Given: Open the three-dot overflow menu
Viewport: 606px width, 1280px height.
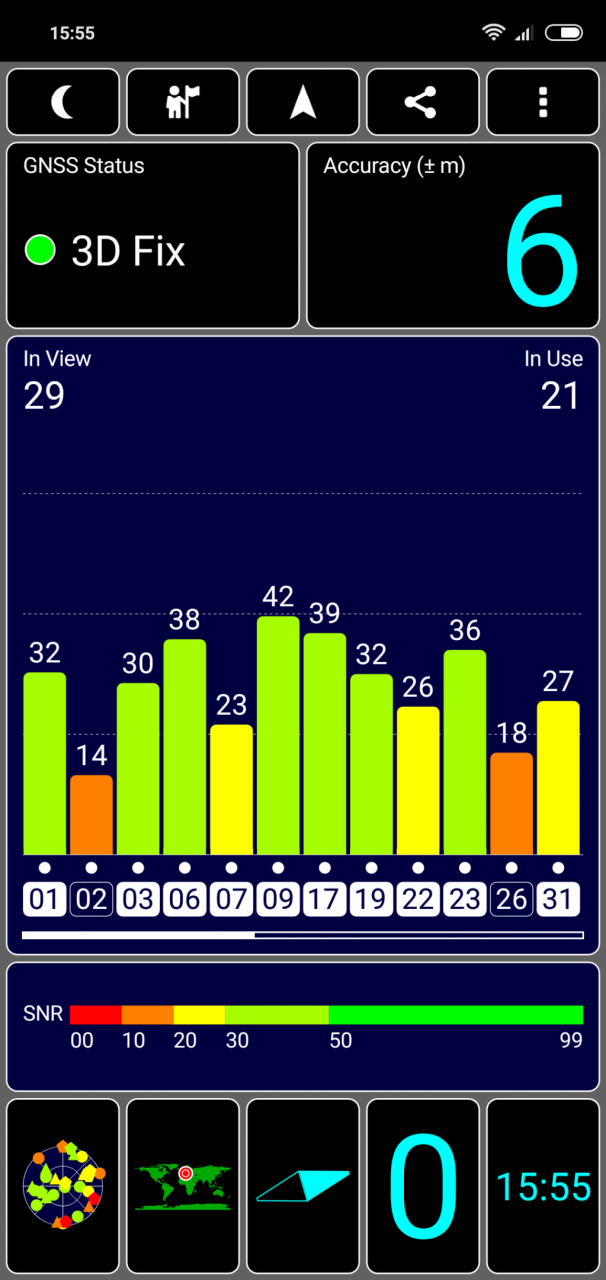Looking at the screenshot, I should [543, 102].
